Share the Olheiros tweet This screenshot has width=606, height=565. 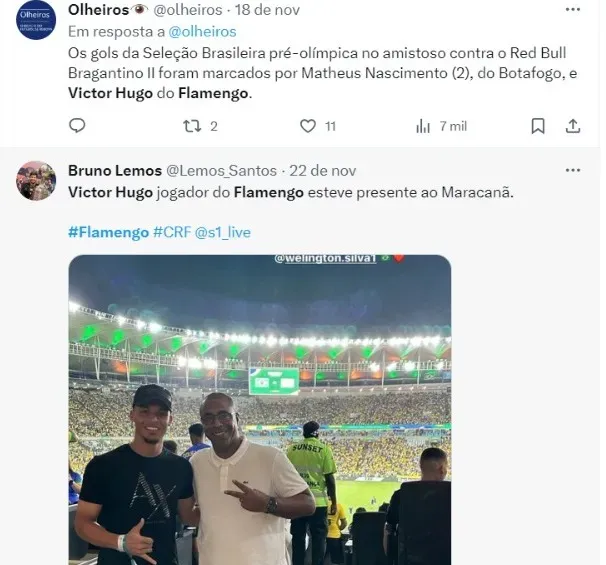coord(573,126)
